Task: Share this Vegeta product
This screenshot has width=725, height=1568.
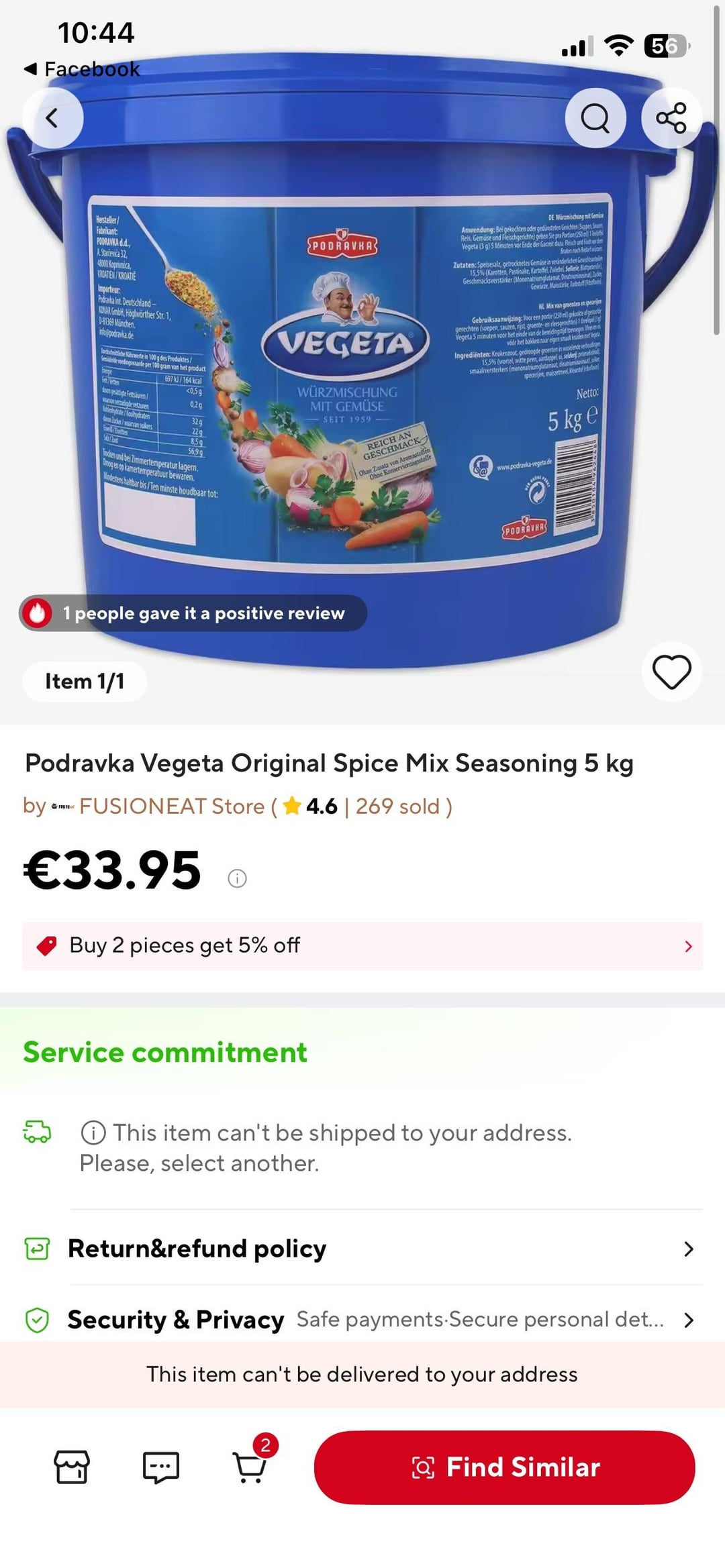Action: (671, 118)
